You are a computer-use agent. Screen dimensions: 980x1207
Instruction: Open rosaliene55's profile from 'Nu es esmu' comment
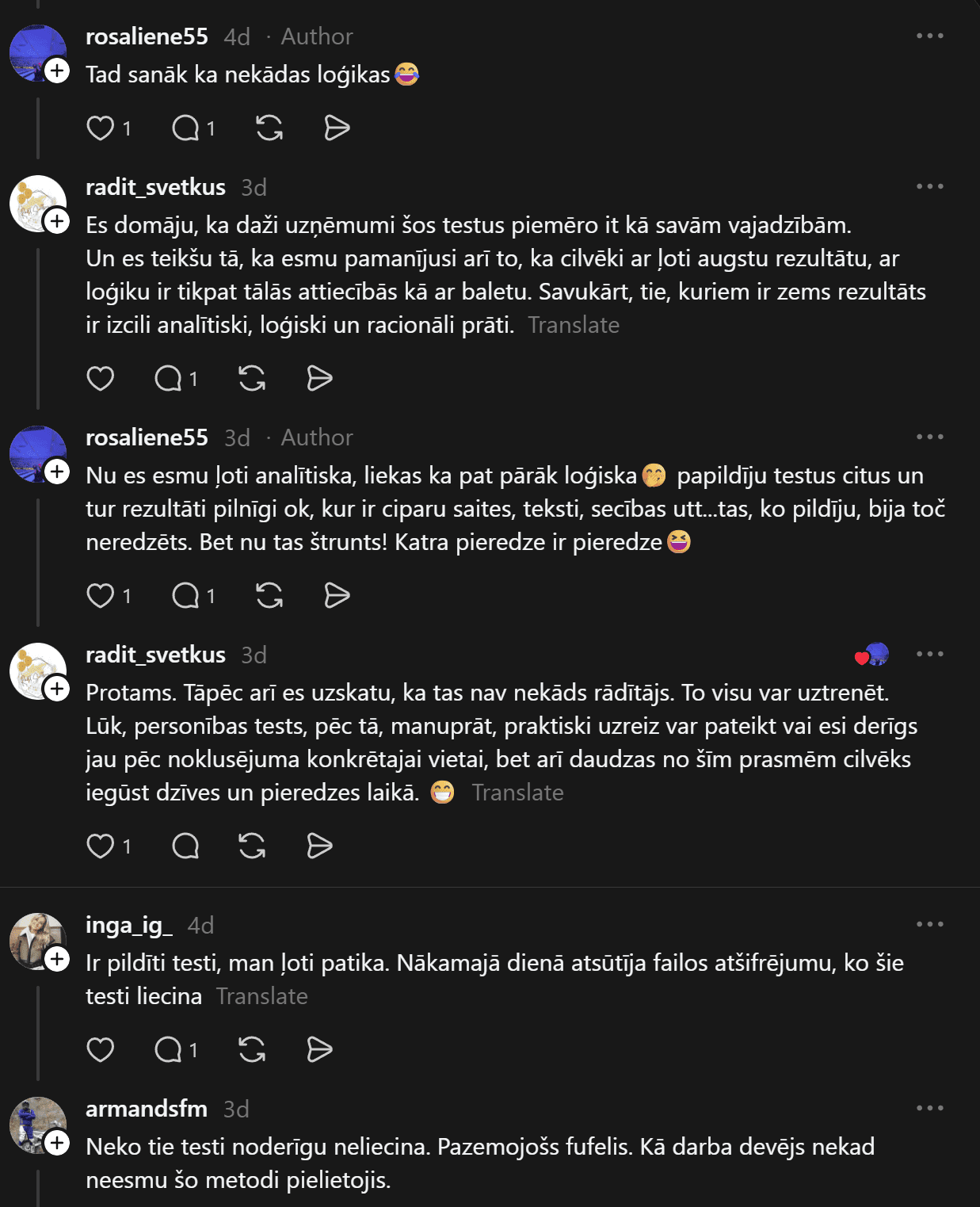pyautogui.click(x=147, y=437)
